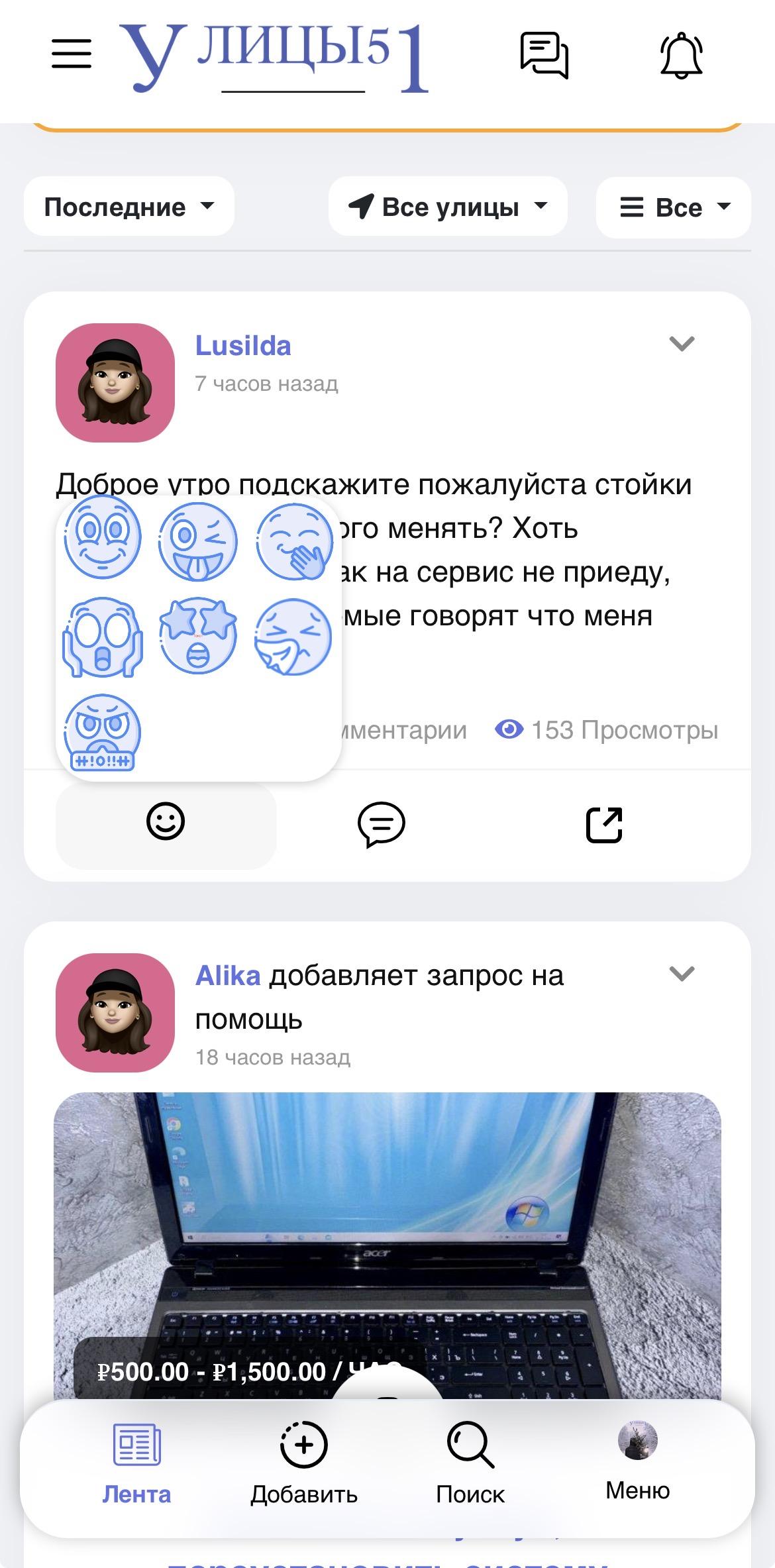Open Alika's profile name link
The width and height of the screenshot is (775, 1568).
(228, 976)
